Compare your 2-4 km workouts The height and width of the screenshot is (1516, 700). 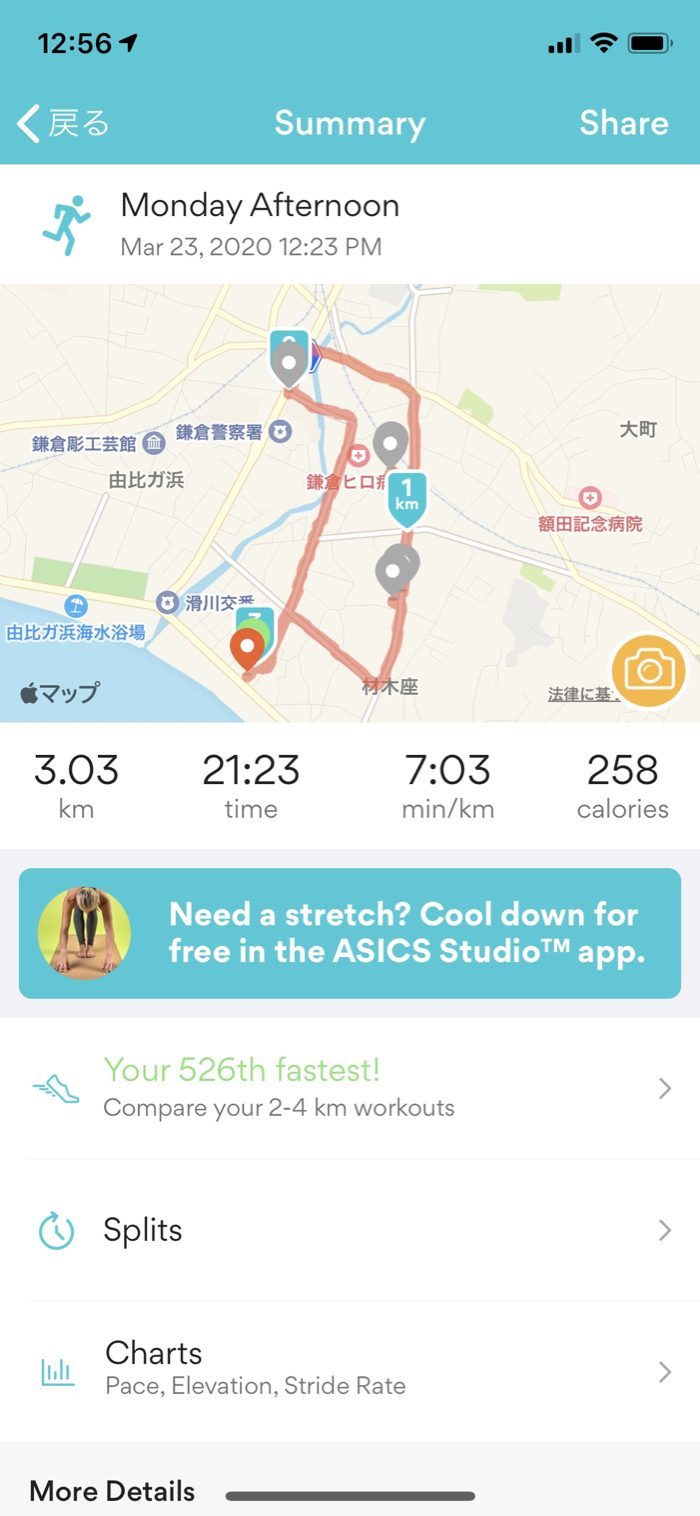pos(350,1088)
